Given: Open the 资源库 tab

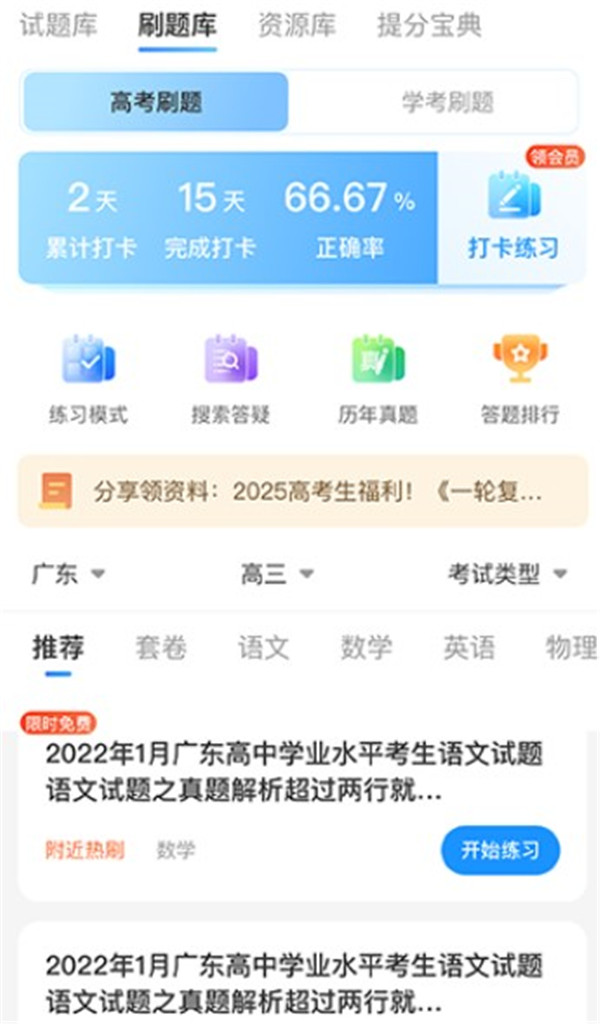Looking at the screenshot, I should tap(297, 25).
